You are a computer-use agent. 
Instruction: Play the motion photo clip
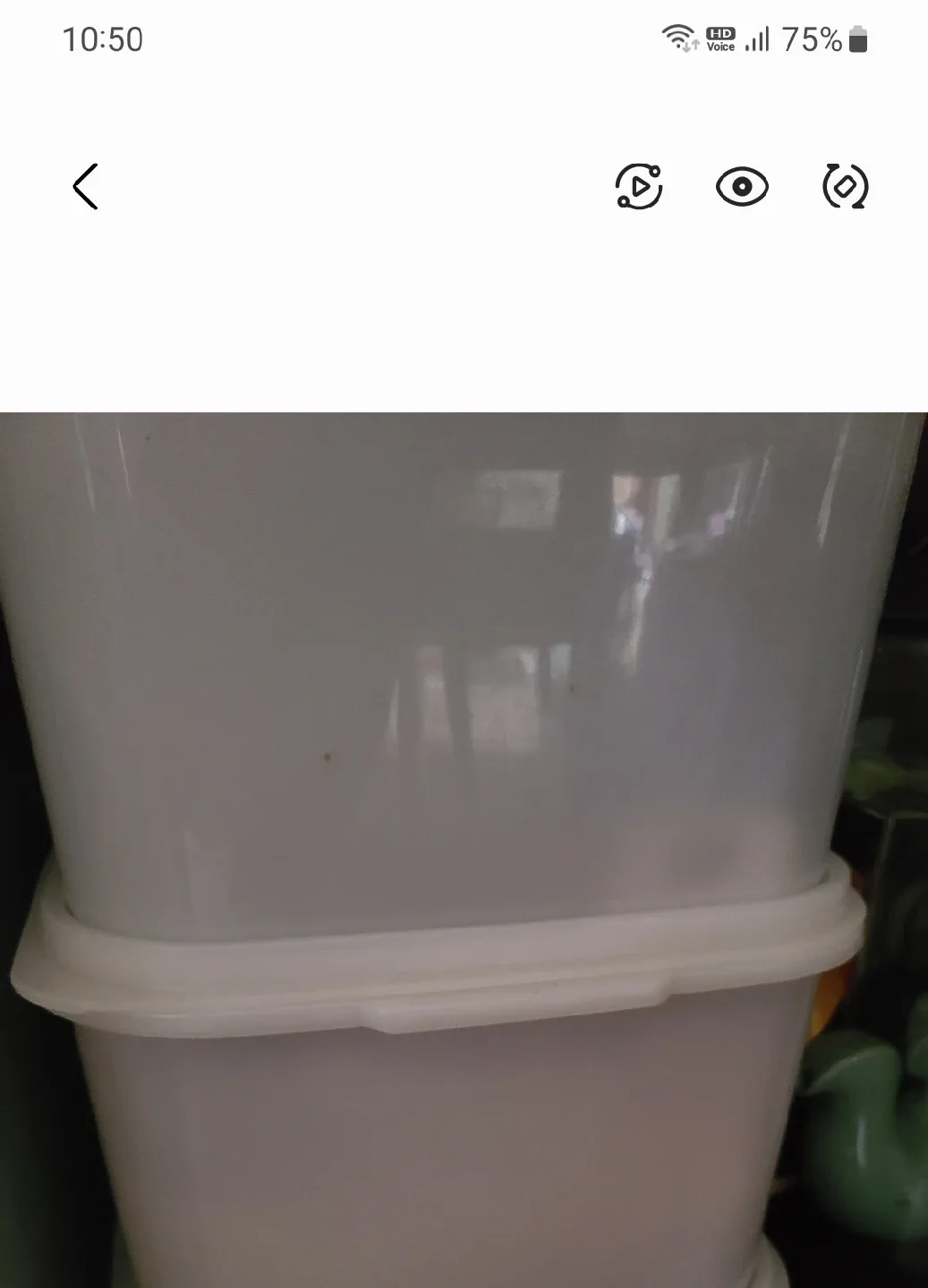coord(639,187)
